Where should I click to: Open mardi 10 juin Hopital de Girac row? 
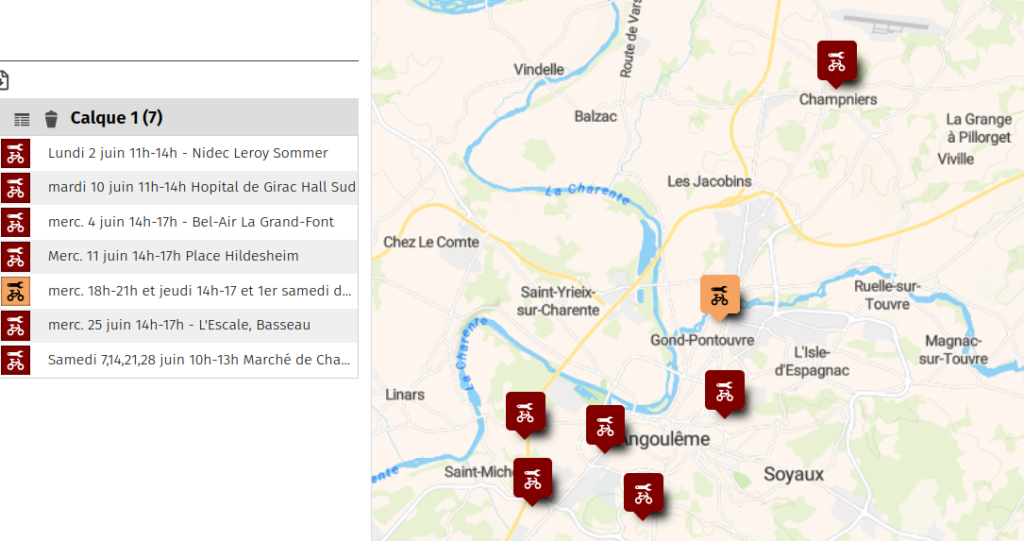tap(201, 187)
